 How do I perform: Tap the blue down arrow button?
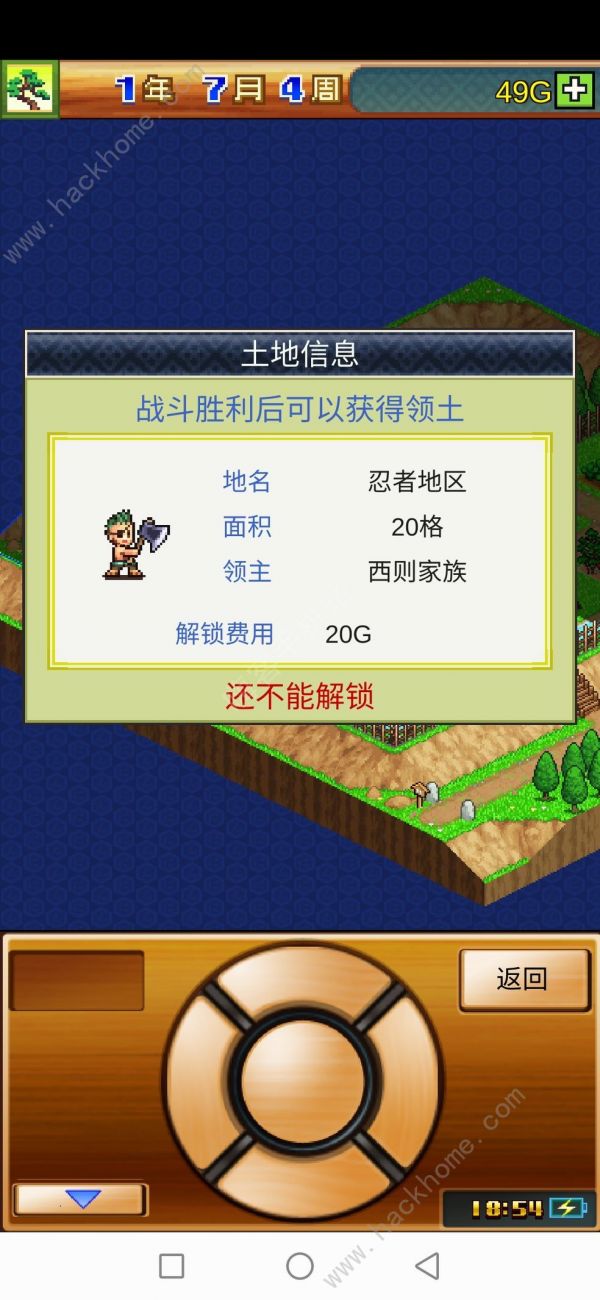(81, 1198)
